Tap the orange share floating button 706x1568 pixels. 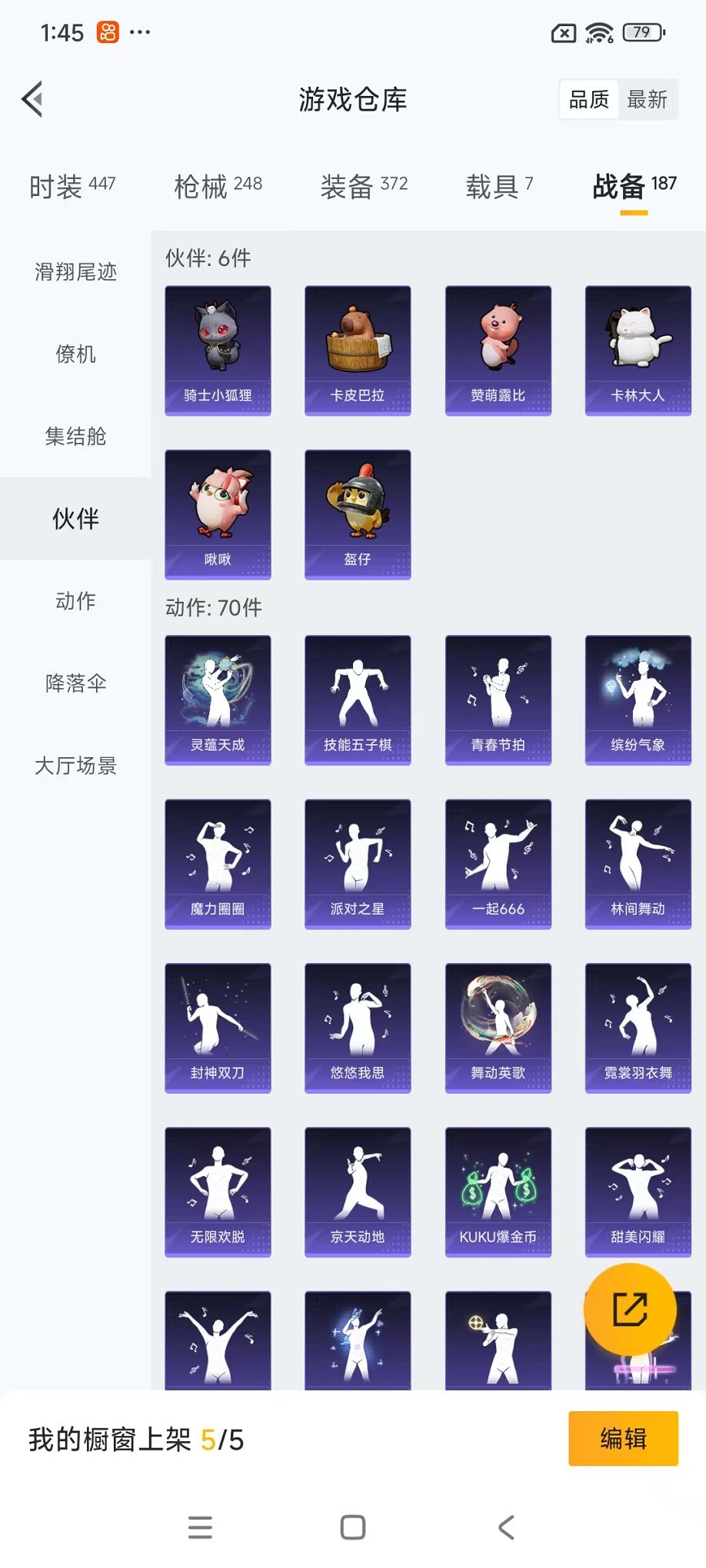tap(629, 1310)
